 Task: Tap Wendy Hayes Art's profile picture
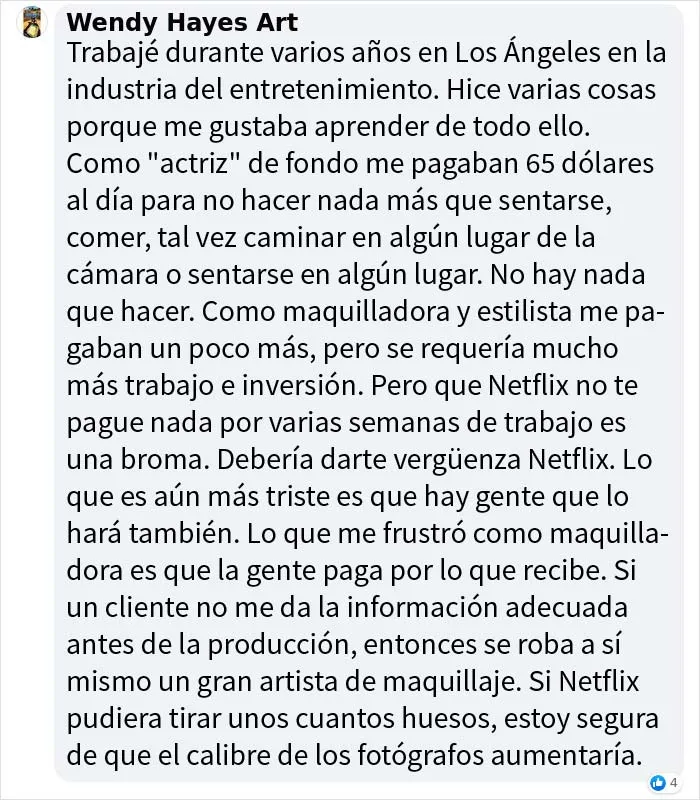click(32, 22)
